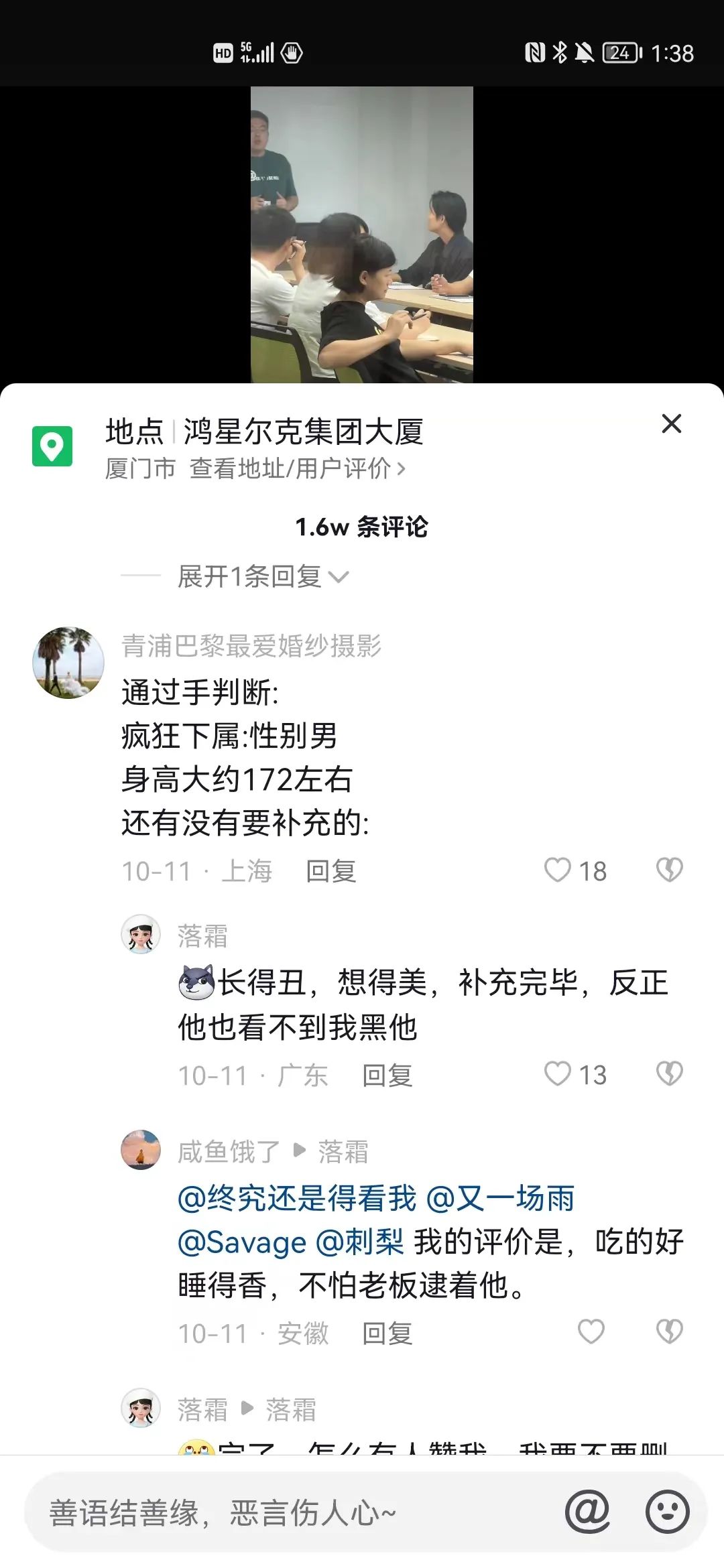Reply to 咸鱼饿了's comment

point(387,1333)
